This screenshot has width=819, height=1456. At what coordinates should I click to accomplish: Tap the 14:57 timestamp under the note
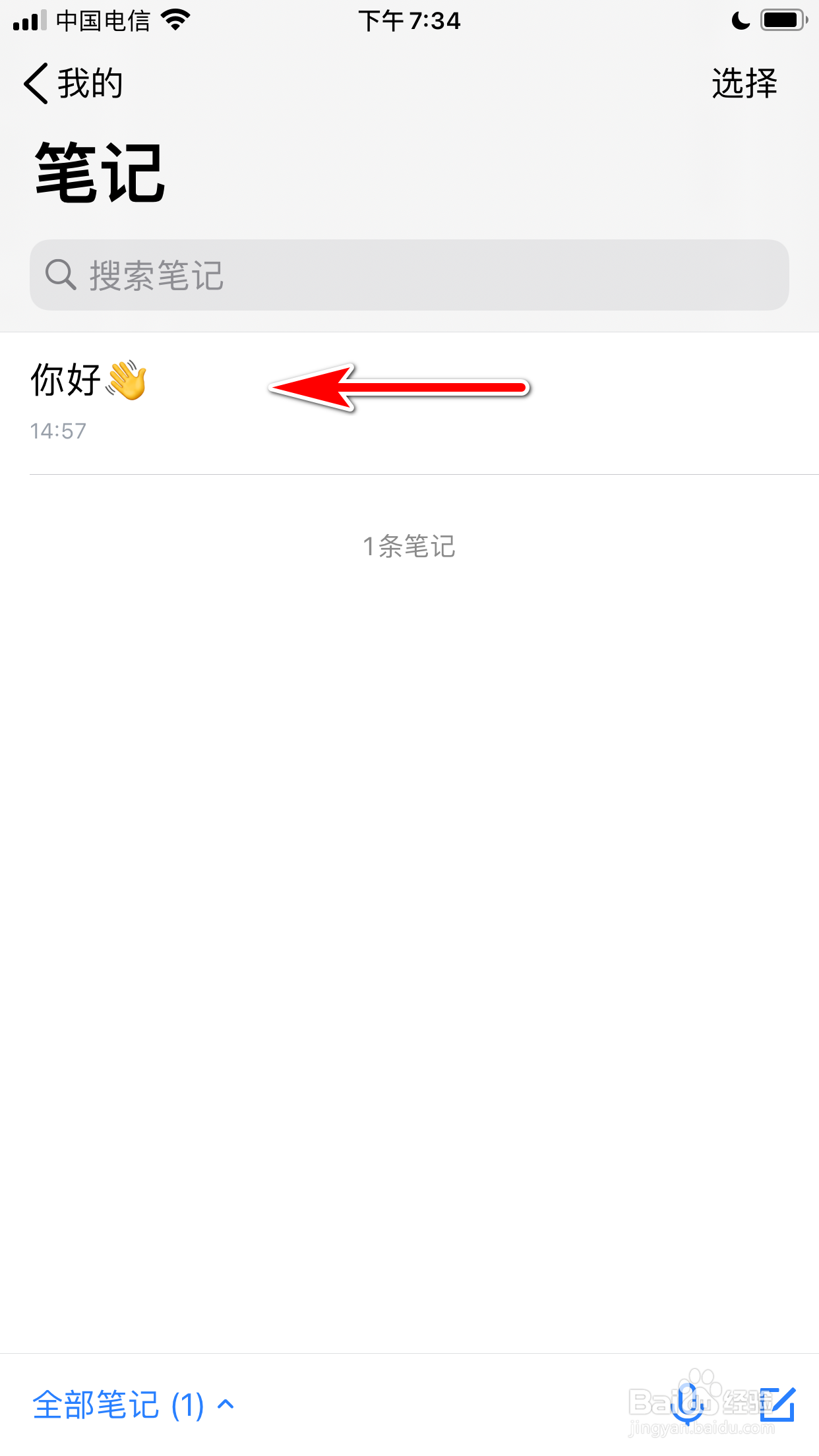tap(58, 430)
